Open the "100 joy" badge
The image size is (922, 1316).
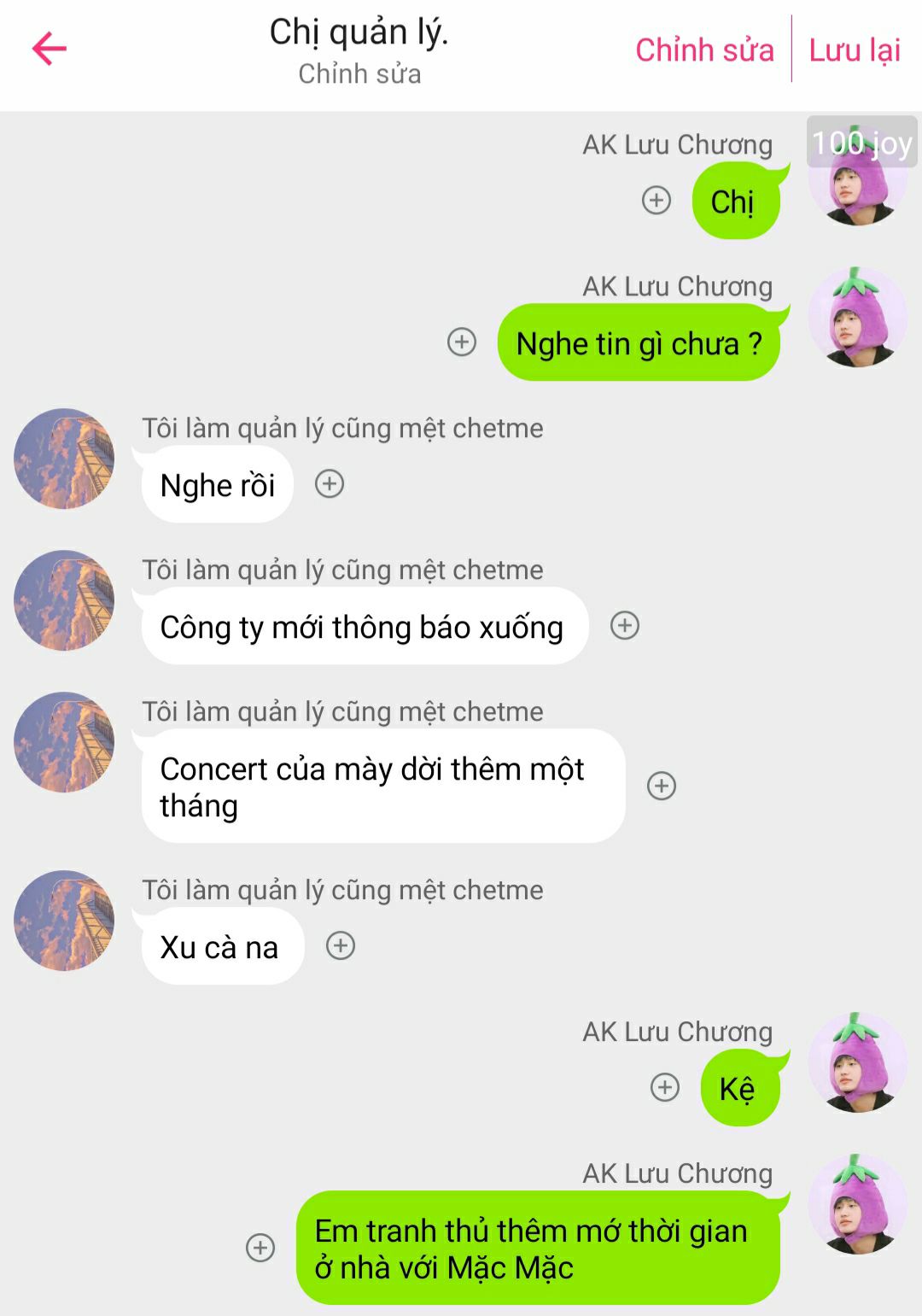click(861, 142)
